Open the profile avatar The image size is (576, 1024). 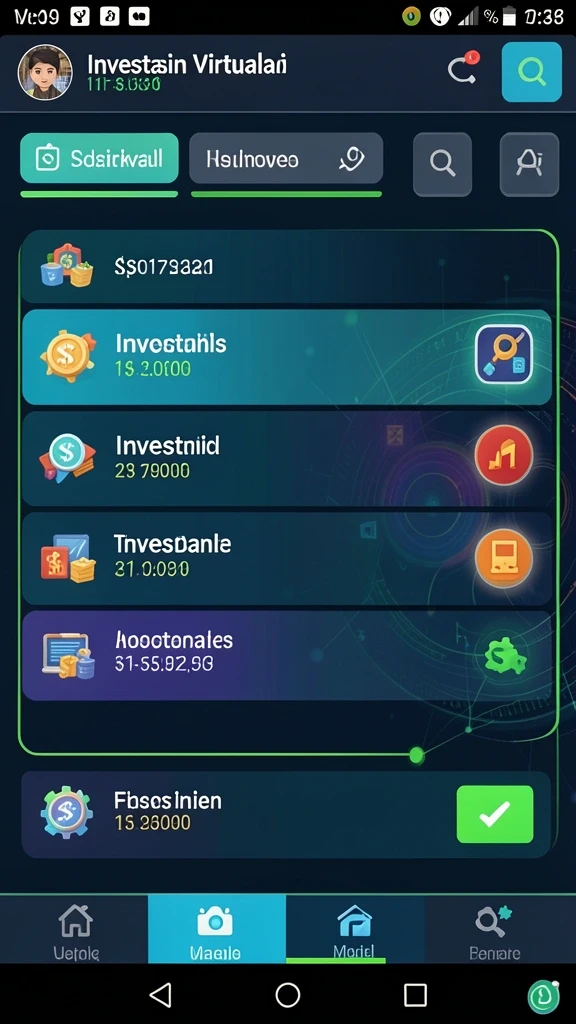45,72
